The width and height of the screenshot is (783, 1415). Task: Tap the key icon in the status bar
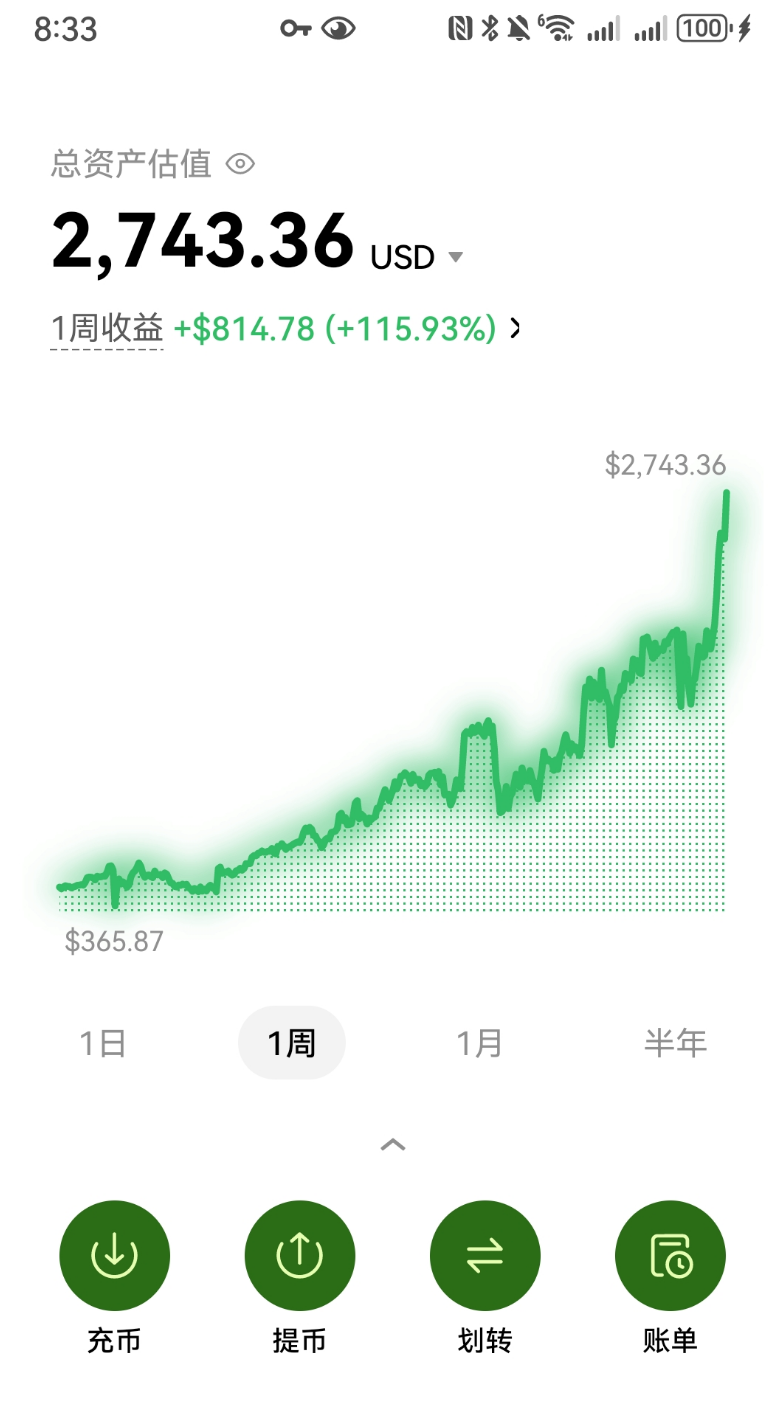[x=297, y=28]
